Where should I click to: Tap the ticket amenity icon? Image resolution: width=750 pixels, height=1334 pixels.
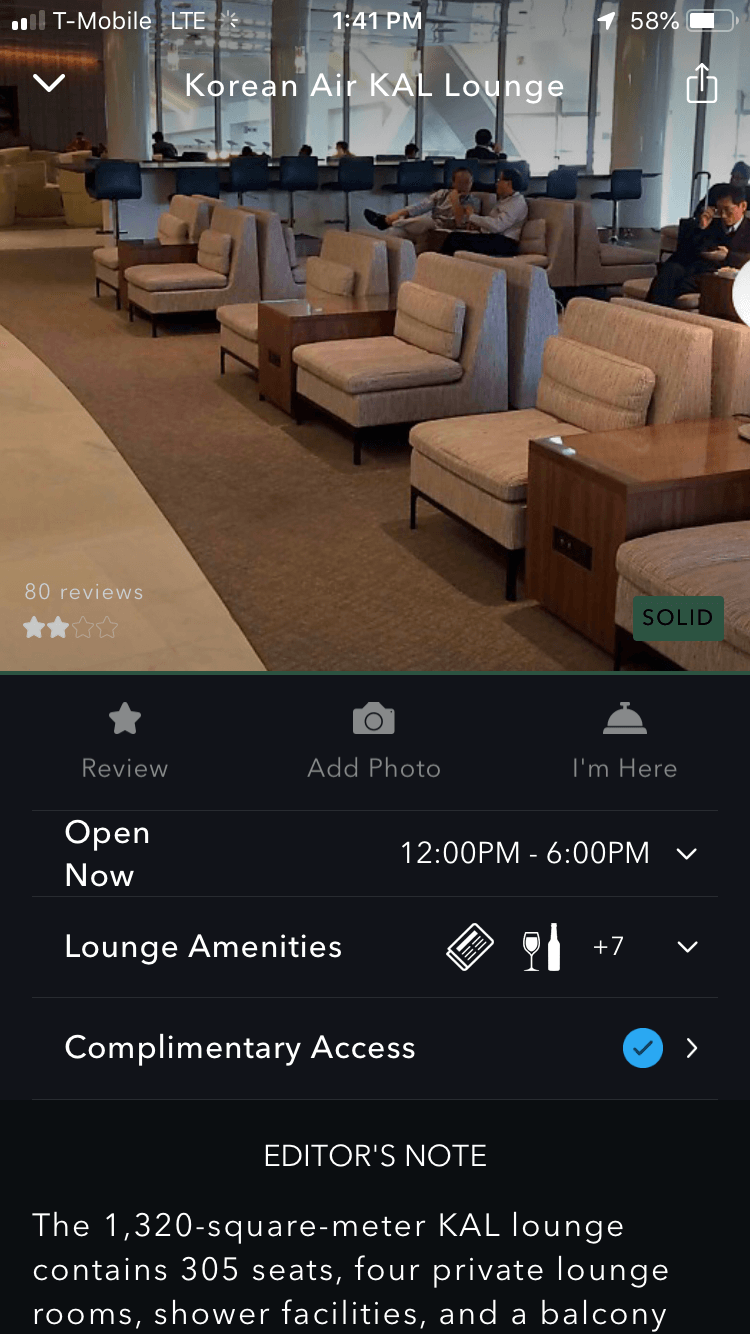pyautogui.click(x=469, y=945)
